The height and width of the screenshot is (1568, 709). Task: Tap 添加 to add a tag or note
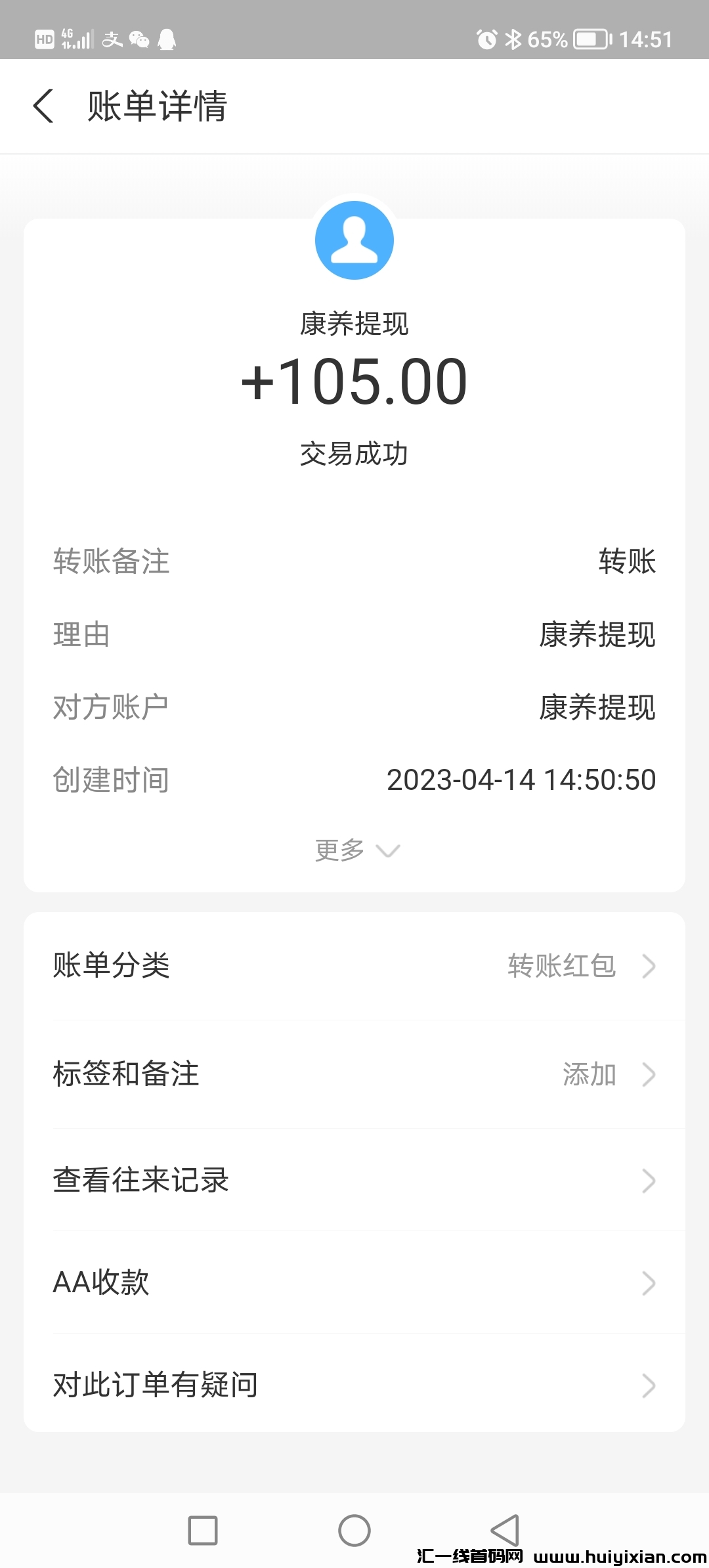(x=590, y=1074)
